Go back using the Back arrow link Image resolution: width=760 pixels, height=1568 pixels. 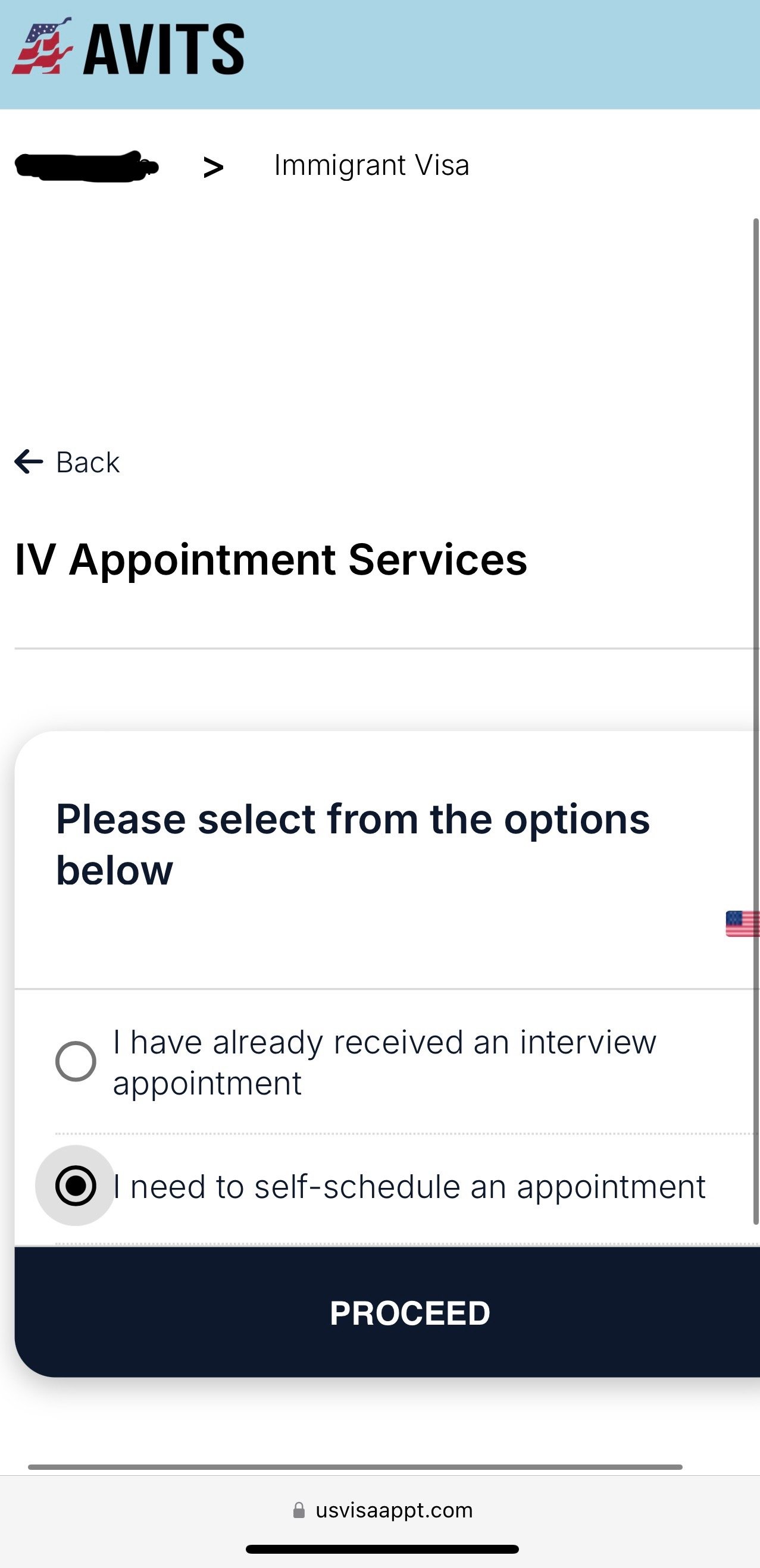click(x=67, y=462)
